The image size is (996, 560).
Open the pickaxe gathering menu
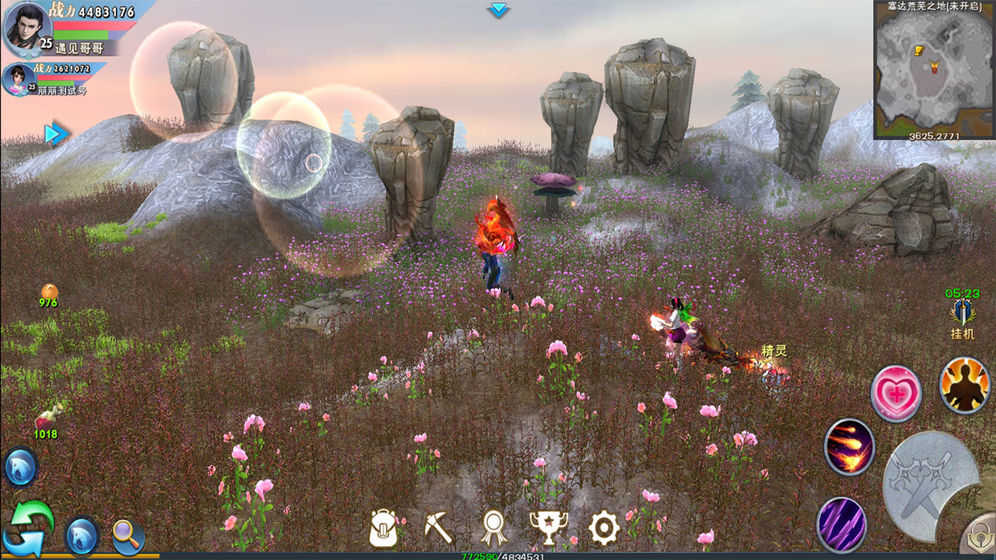tap(437, 527)
